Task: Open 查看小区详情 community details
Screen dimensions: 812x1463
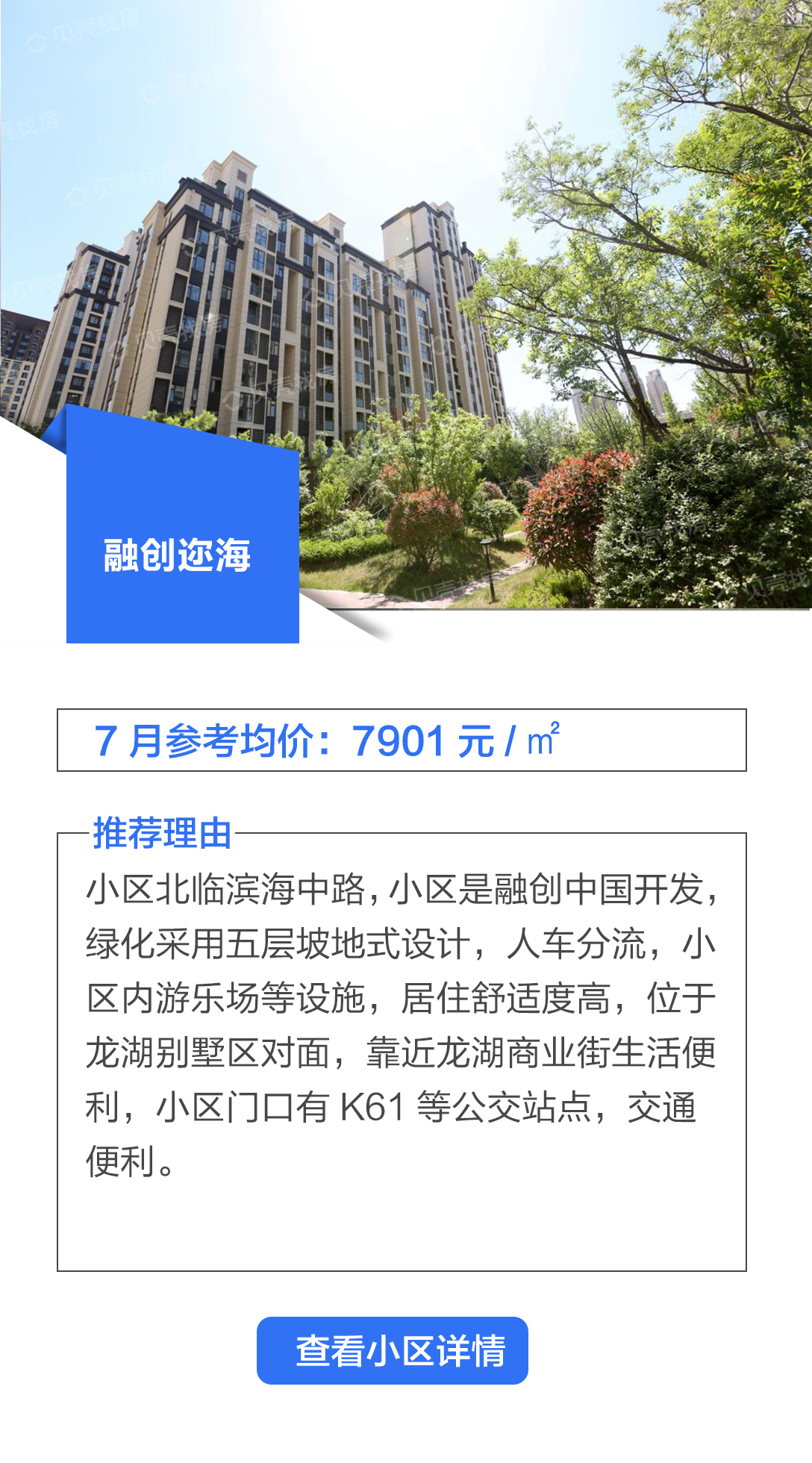Action: (x=393, y=1350)
